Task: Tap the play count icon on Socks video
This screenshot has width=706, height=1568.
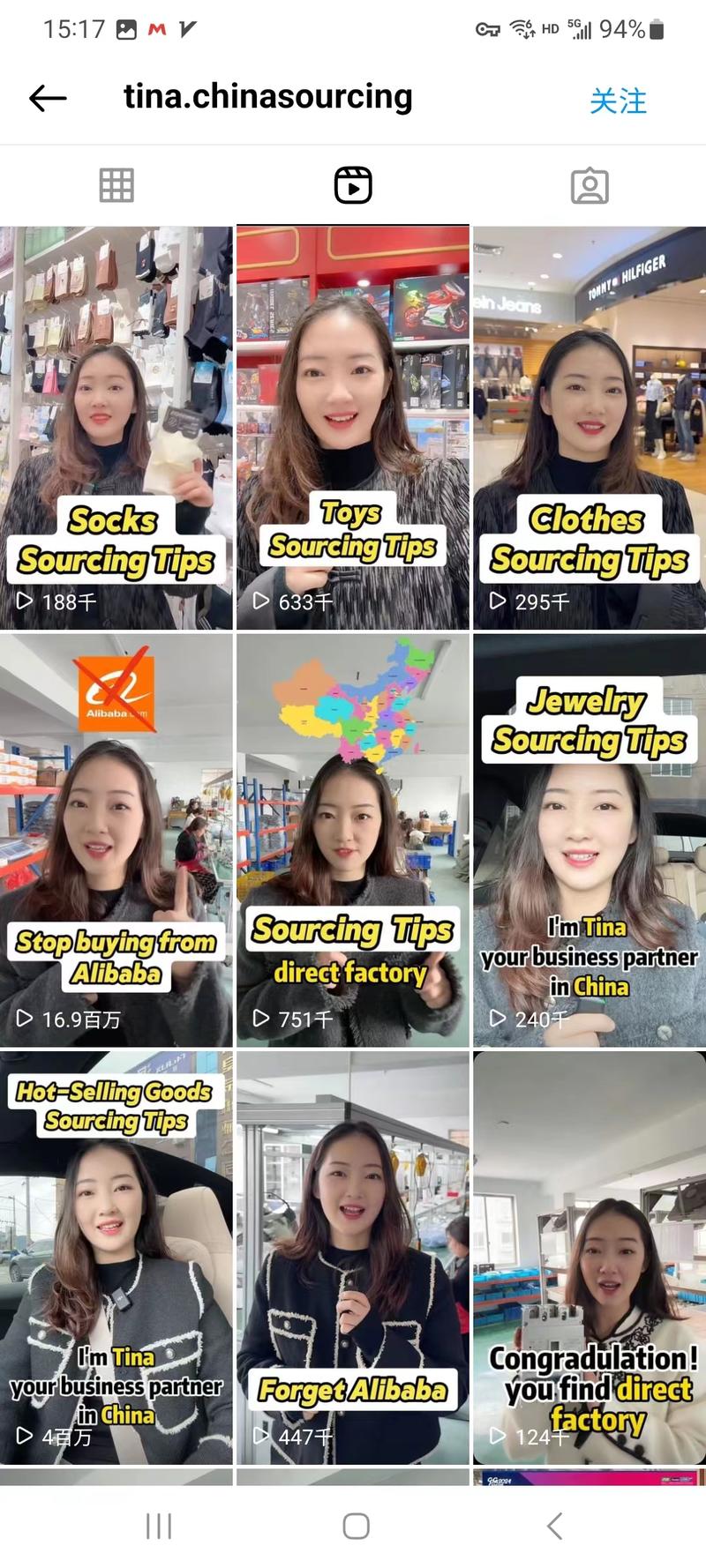Action: (25, 601)
